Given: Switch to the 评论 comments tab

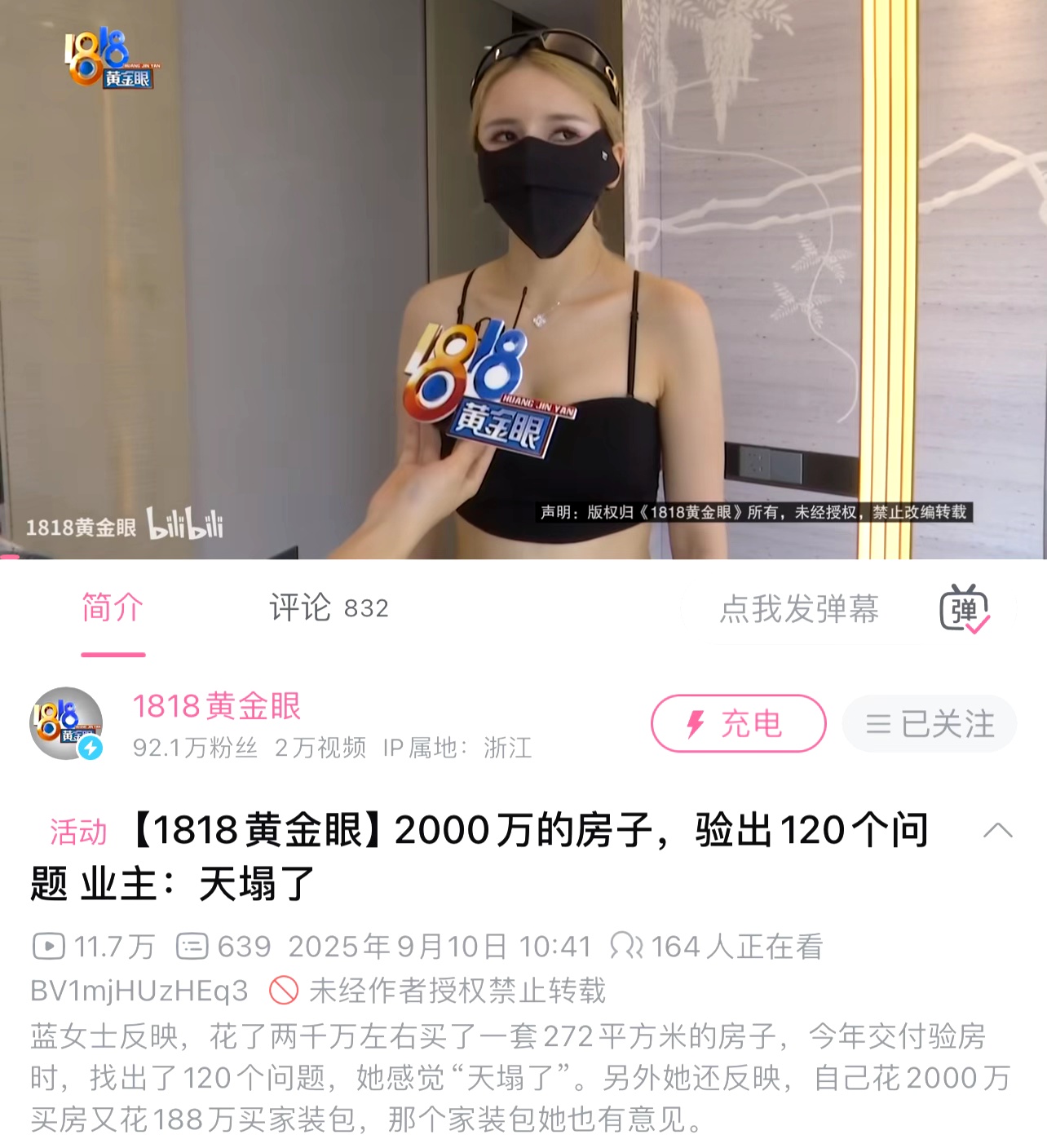Looking at the screenshot, I should (328, 608).
